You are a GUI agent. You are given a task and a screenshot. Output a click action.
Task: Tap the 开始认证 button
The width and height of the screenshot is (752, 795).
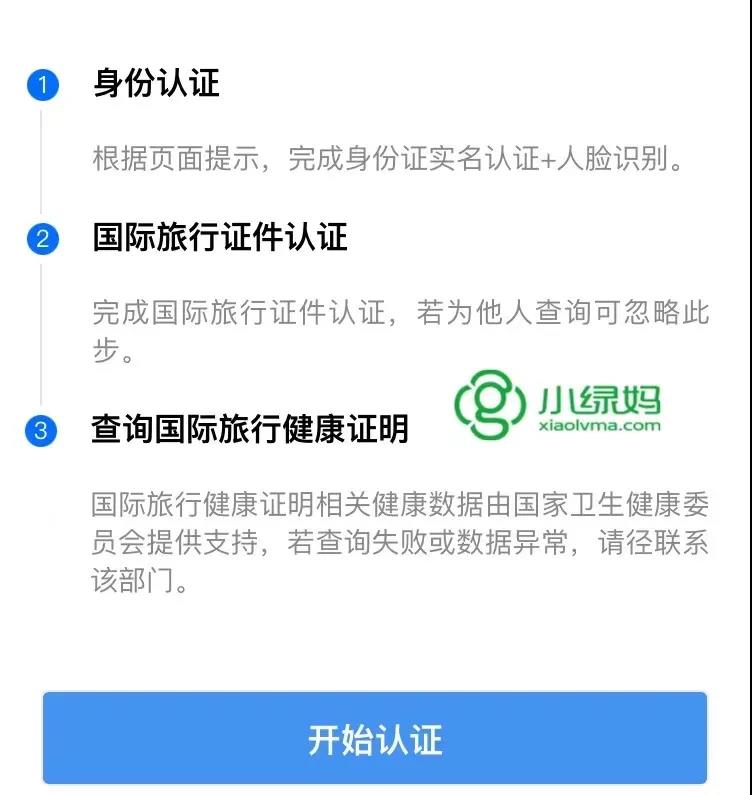(x=375, y=739)
